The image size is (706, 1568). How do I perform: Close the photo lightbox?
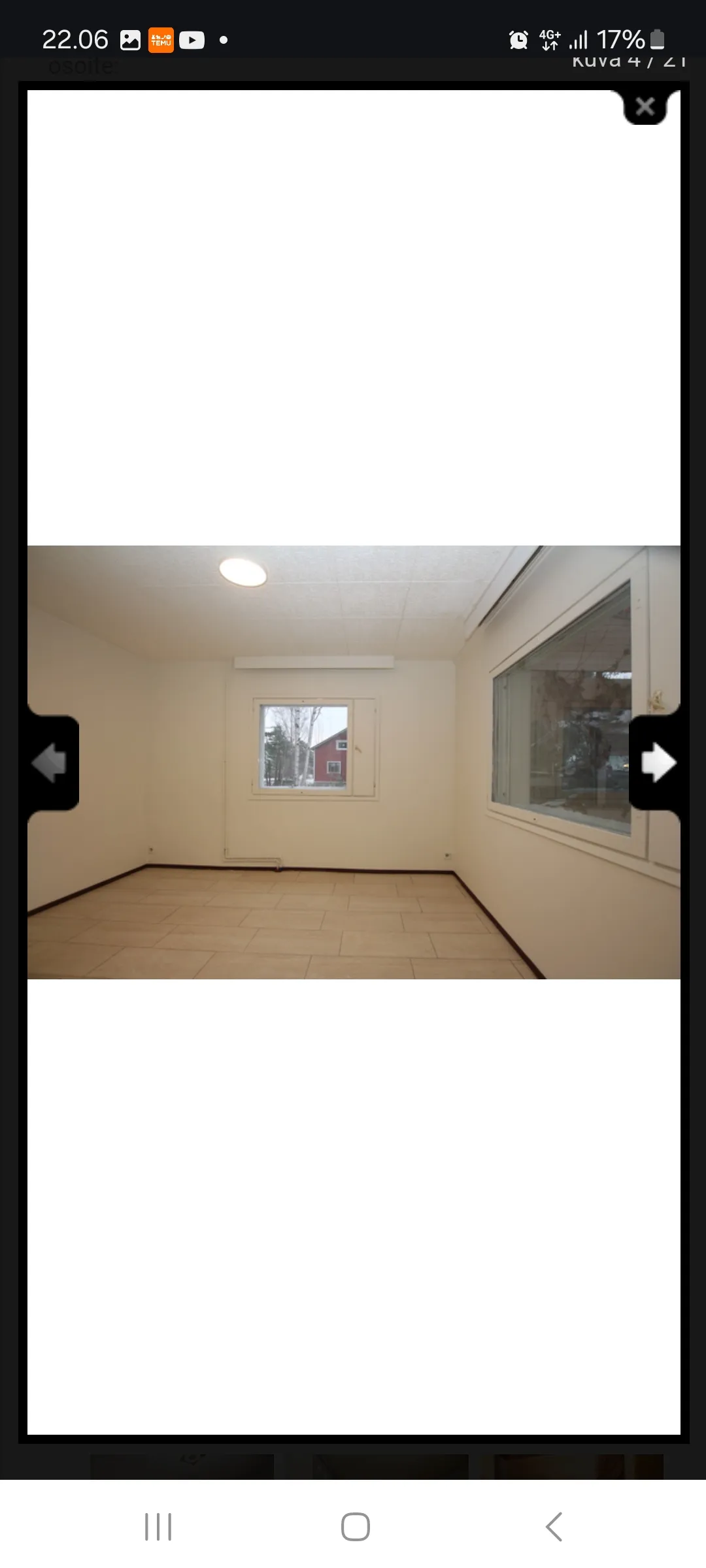click(x=645, y=106)
